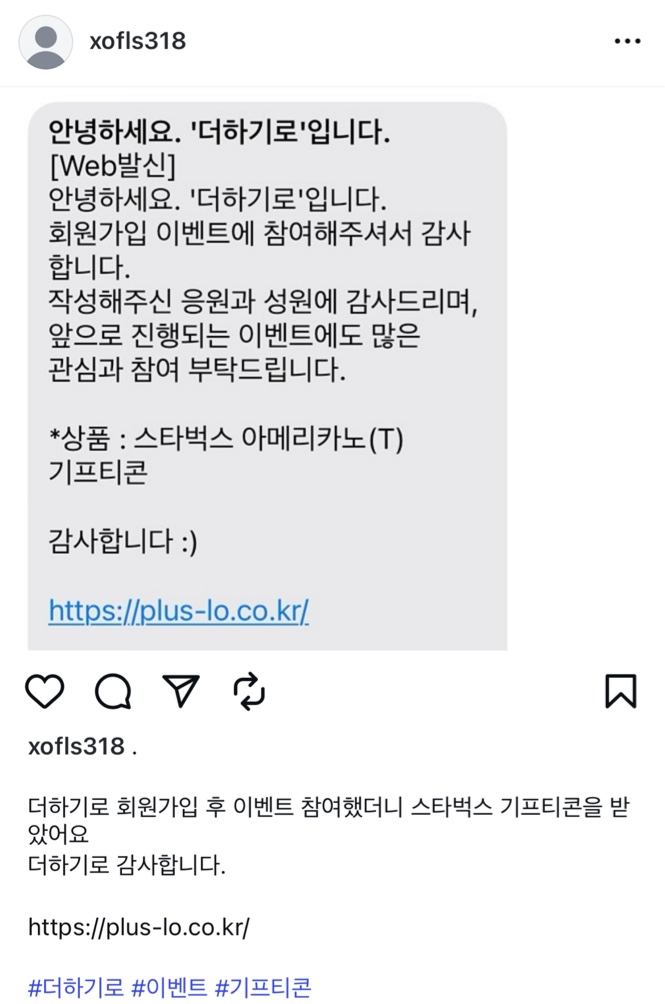Viewport: 665px width, 1004px height.
Task: Open xofls318 username in post header
Action: [138, 41]
